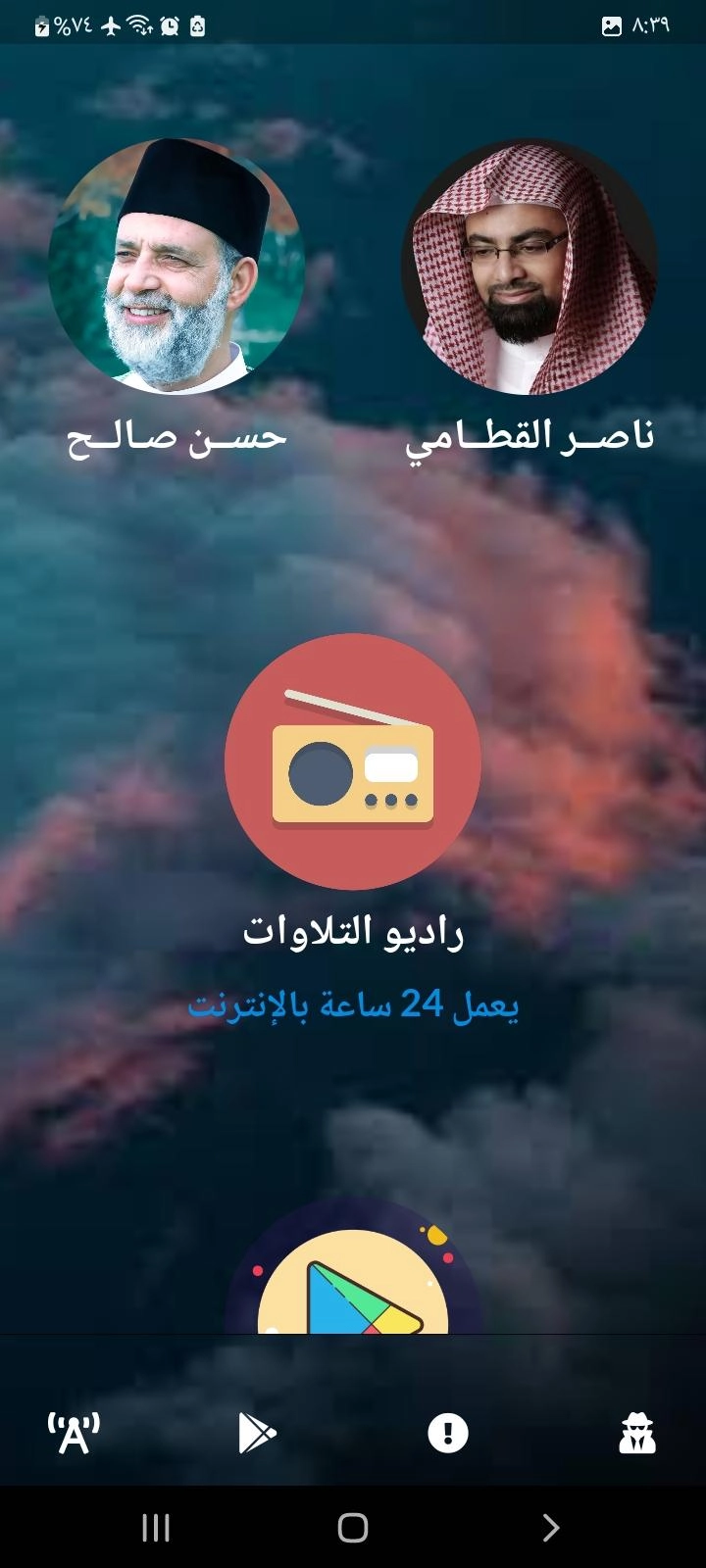Open the info exclamation icon
This screenshot has width=706, height=1568.
(x=448, y=1434)
